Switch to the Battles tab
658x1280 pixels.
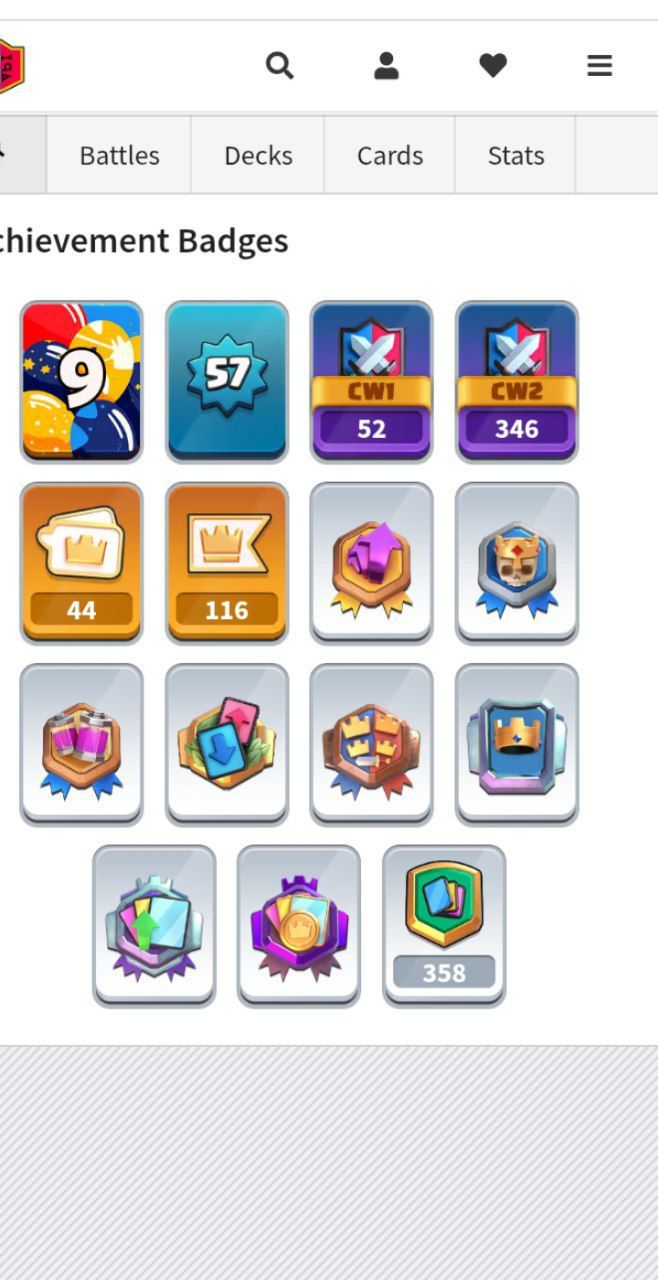tap(119, 155)
